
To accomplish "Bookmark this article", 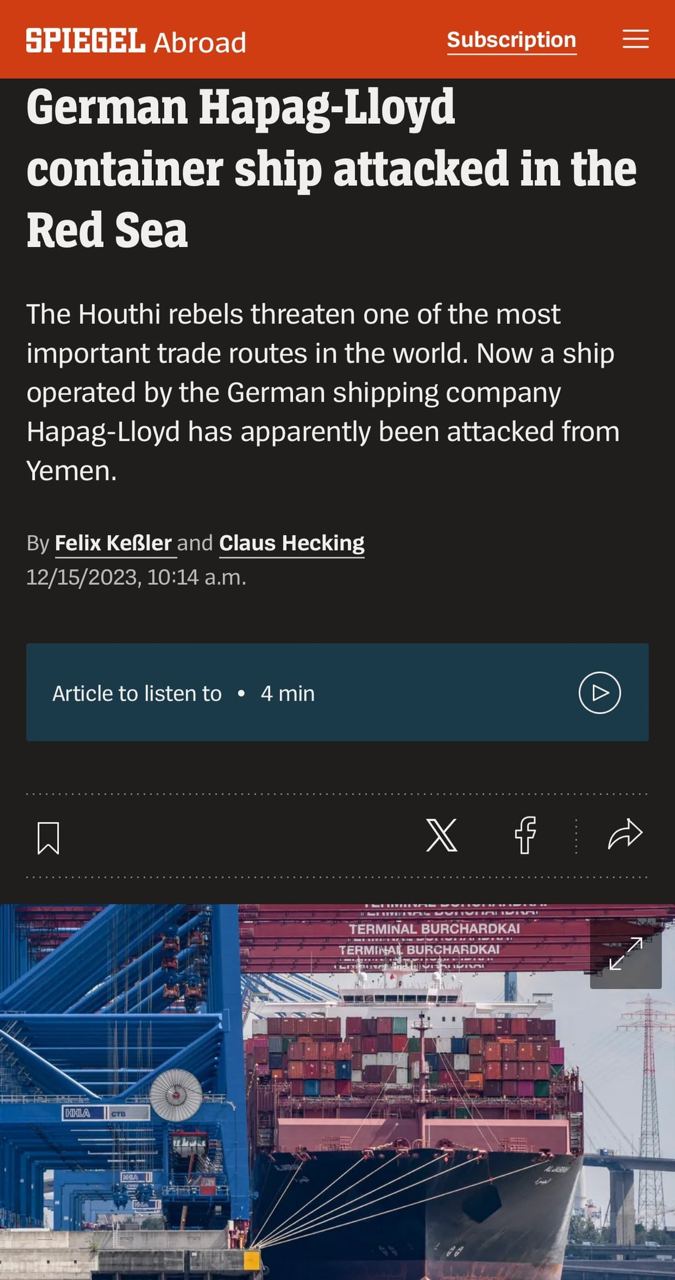I will click(x=48, y=837).
